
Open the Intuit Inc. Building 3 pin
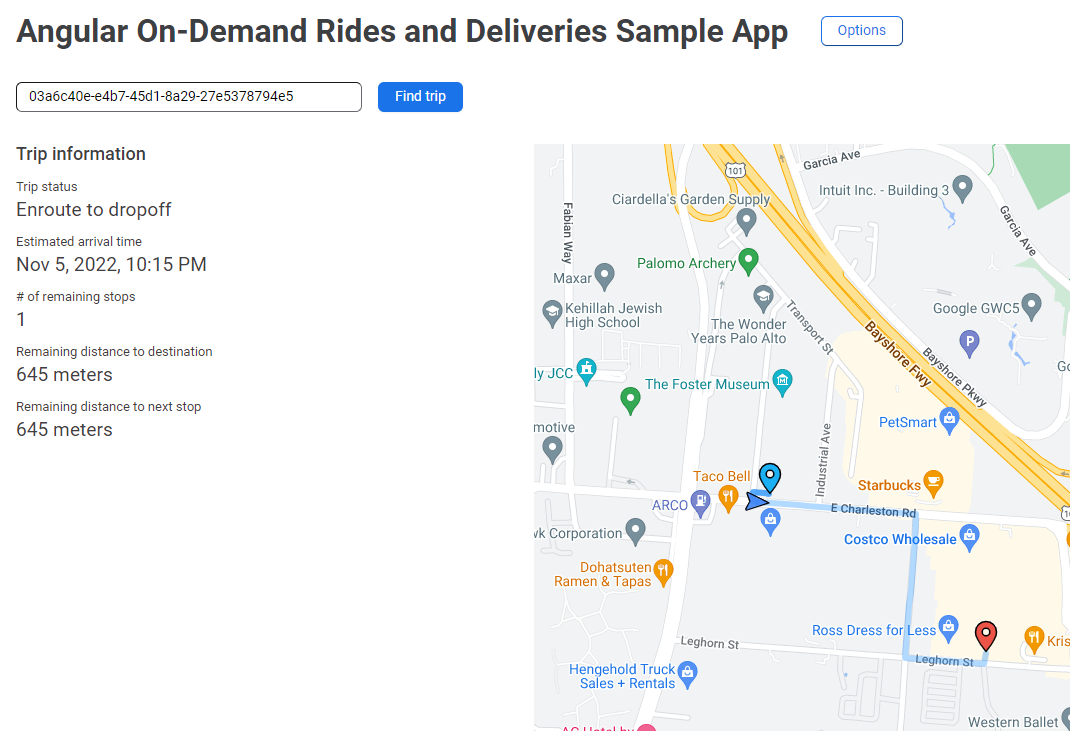tap(963, 187)
